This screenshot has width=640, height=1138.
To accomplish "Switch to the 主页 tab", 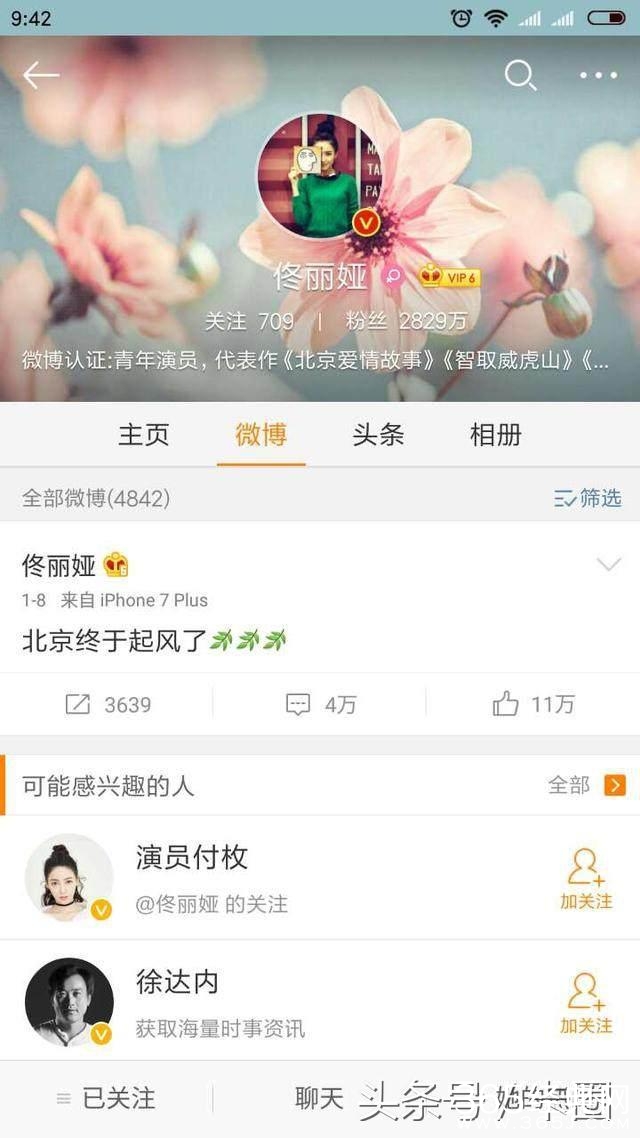I will click(x=144, y=435).
